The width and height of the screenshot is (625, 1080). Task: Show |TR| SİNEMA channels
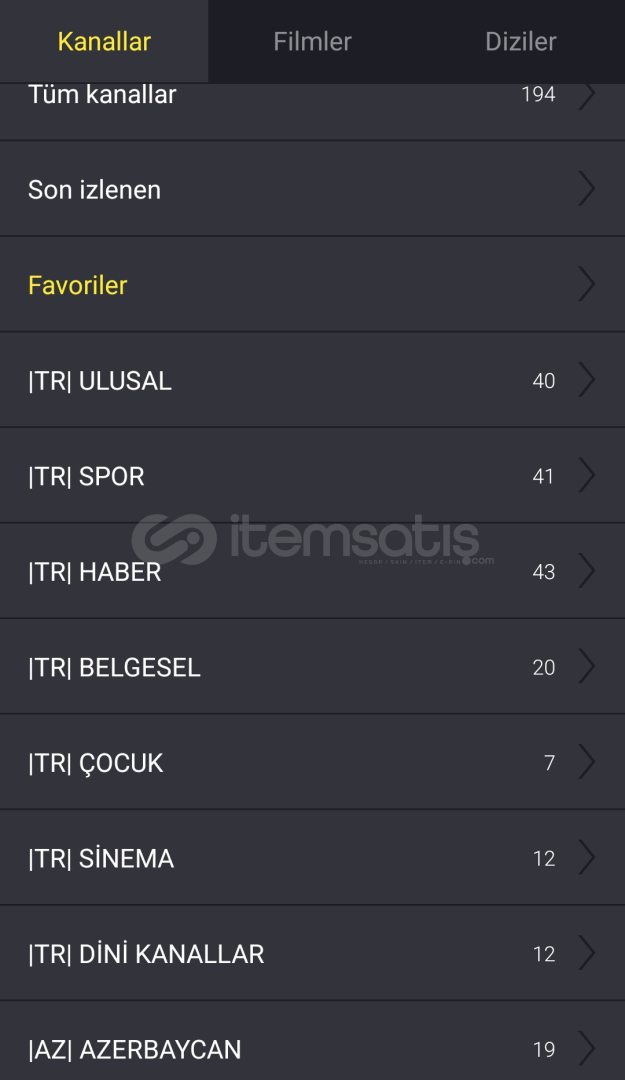[312, 858]
